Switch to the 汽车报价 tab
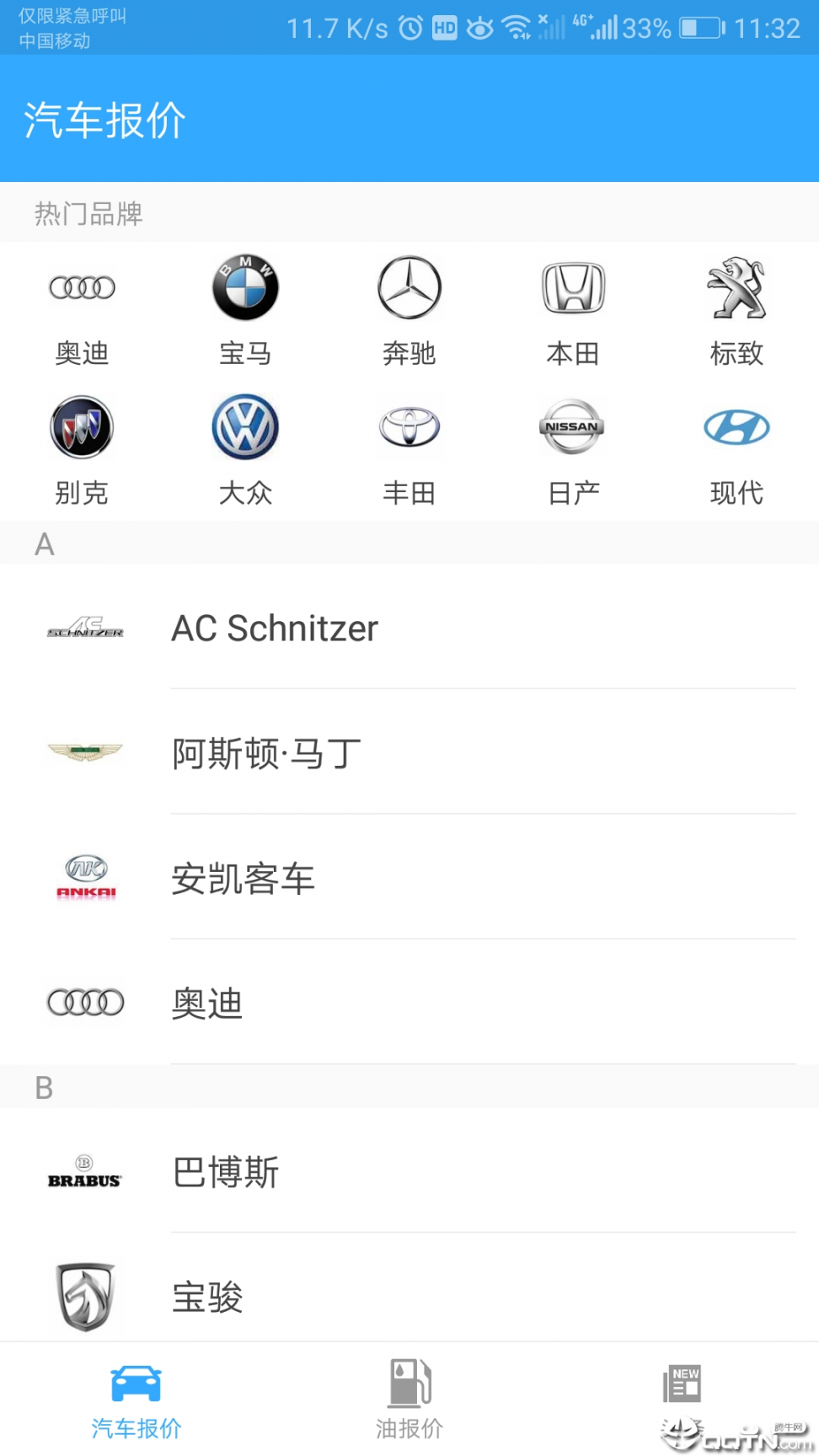Image resolution: width=819 pixels, height=1456 pixels. click(x=136, y=1399)
